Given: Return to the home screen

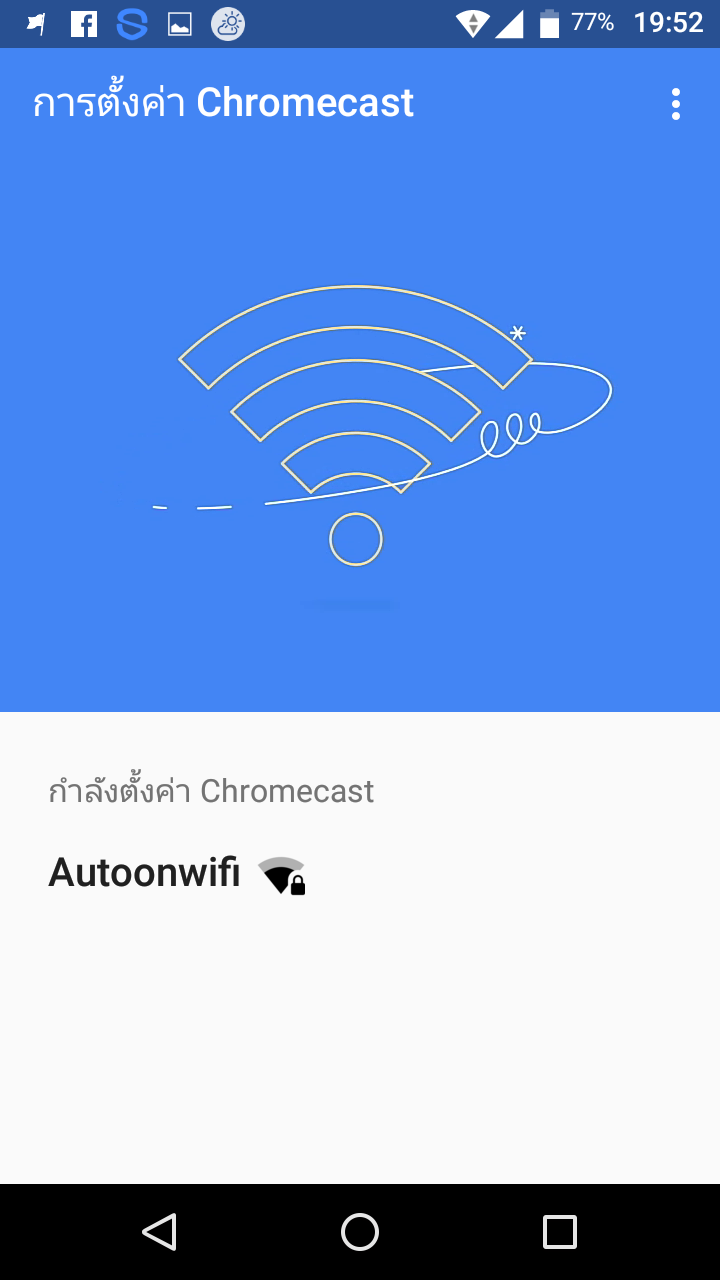Looking at the screenshot, I should tap(360, 1232).
